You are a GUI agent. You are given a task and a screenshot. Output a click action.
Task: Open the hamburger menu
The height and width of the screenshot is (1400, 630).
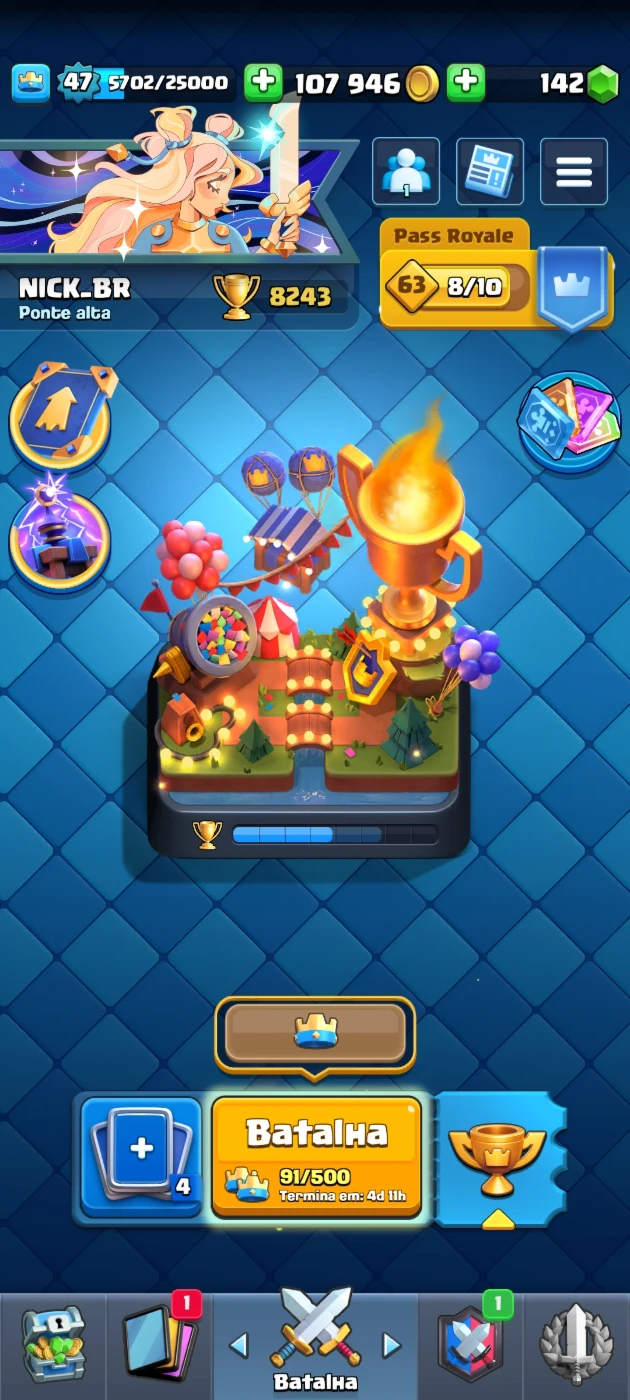point(574,172)
